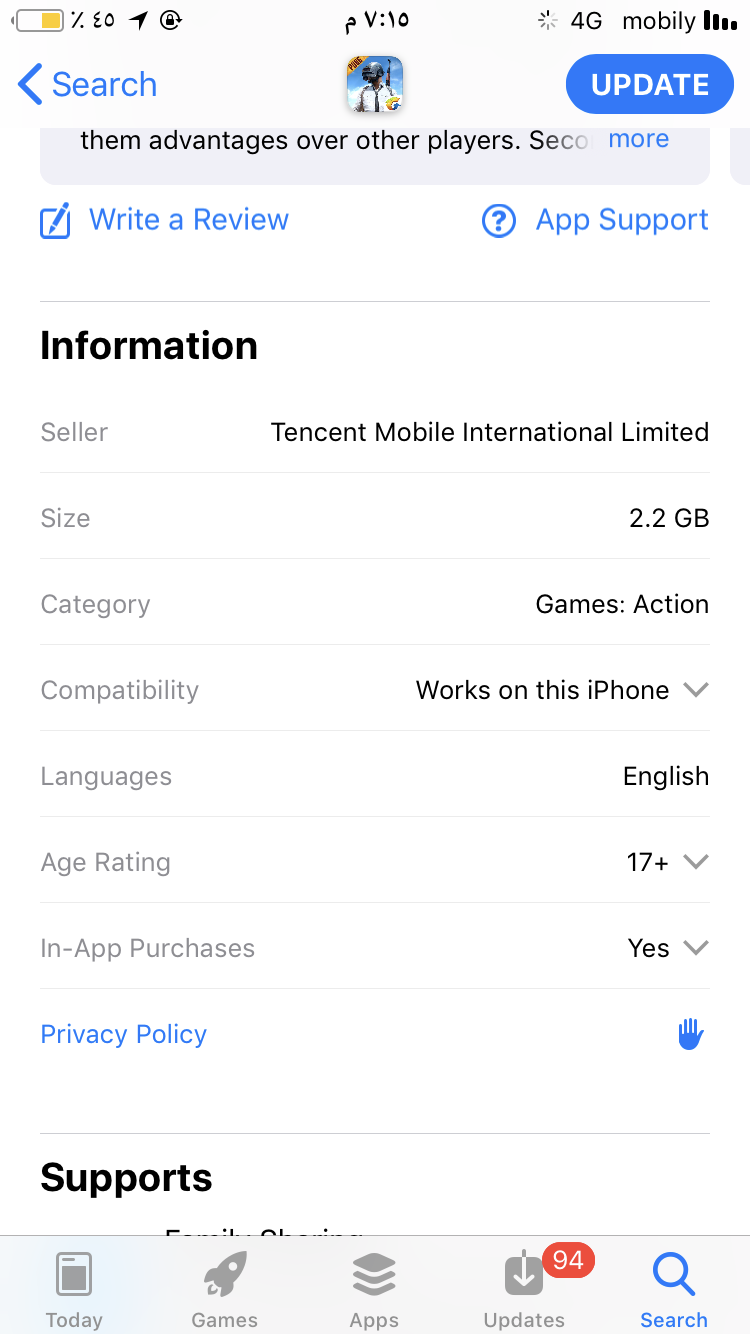Open the Privacy Policy link
The image size is (750, 1334).
point(124,1034)
